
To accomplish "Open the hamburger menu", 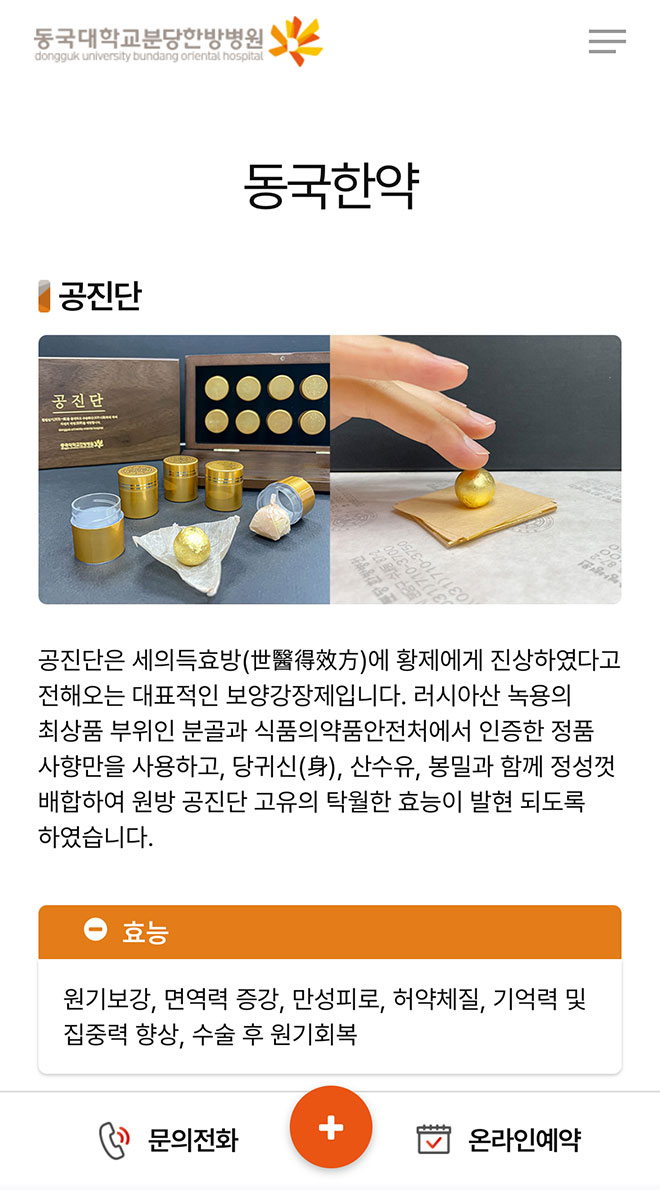I will [x=607, y=41].
